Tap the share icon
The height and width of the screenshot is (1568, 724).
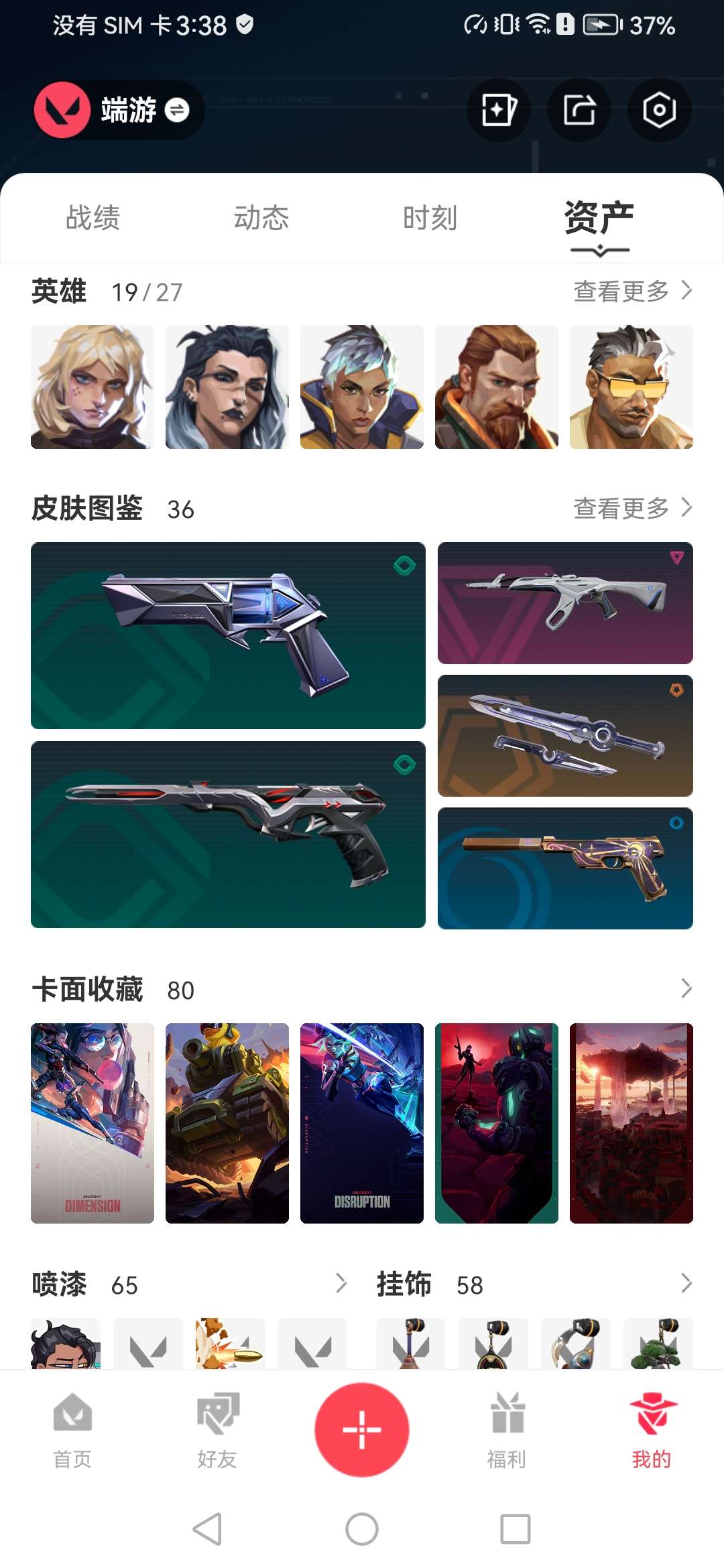(x=579, y=110)
